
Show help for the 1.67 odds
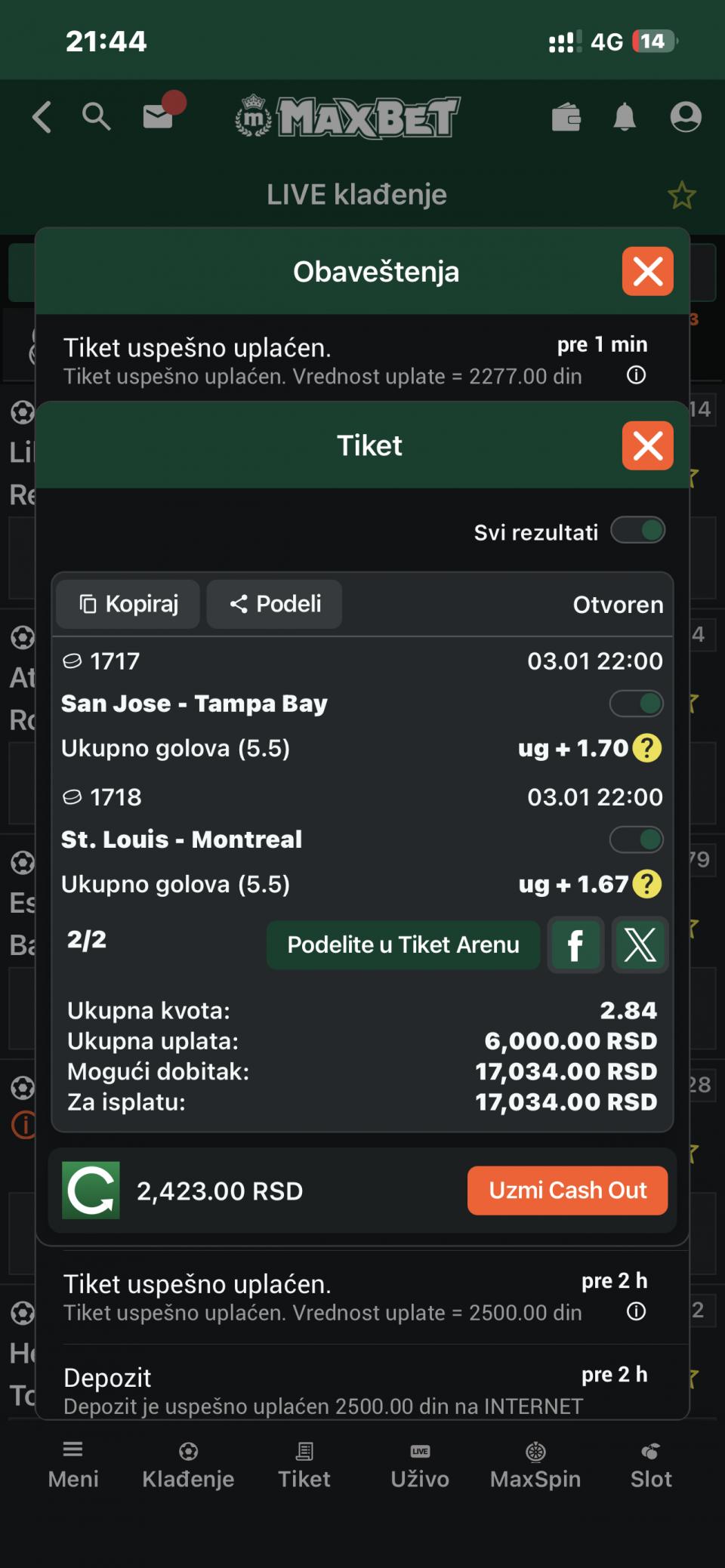click(646, 884)
